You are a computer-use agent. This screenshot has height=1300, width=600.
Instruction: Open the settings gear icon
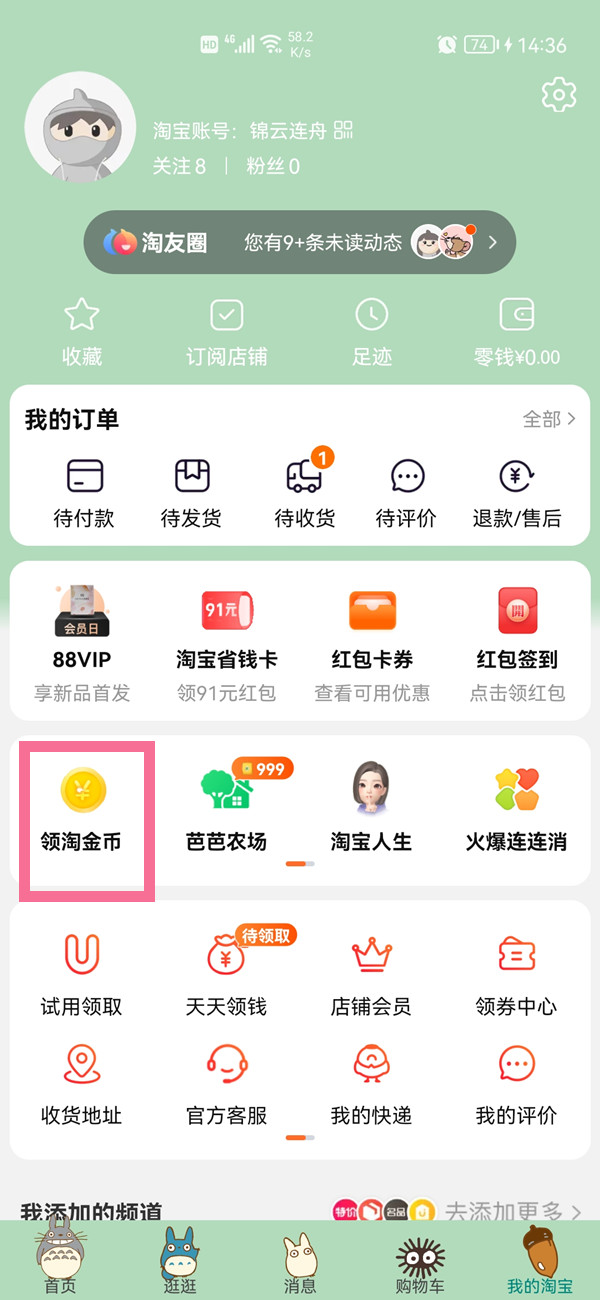click(558, 95)
